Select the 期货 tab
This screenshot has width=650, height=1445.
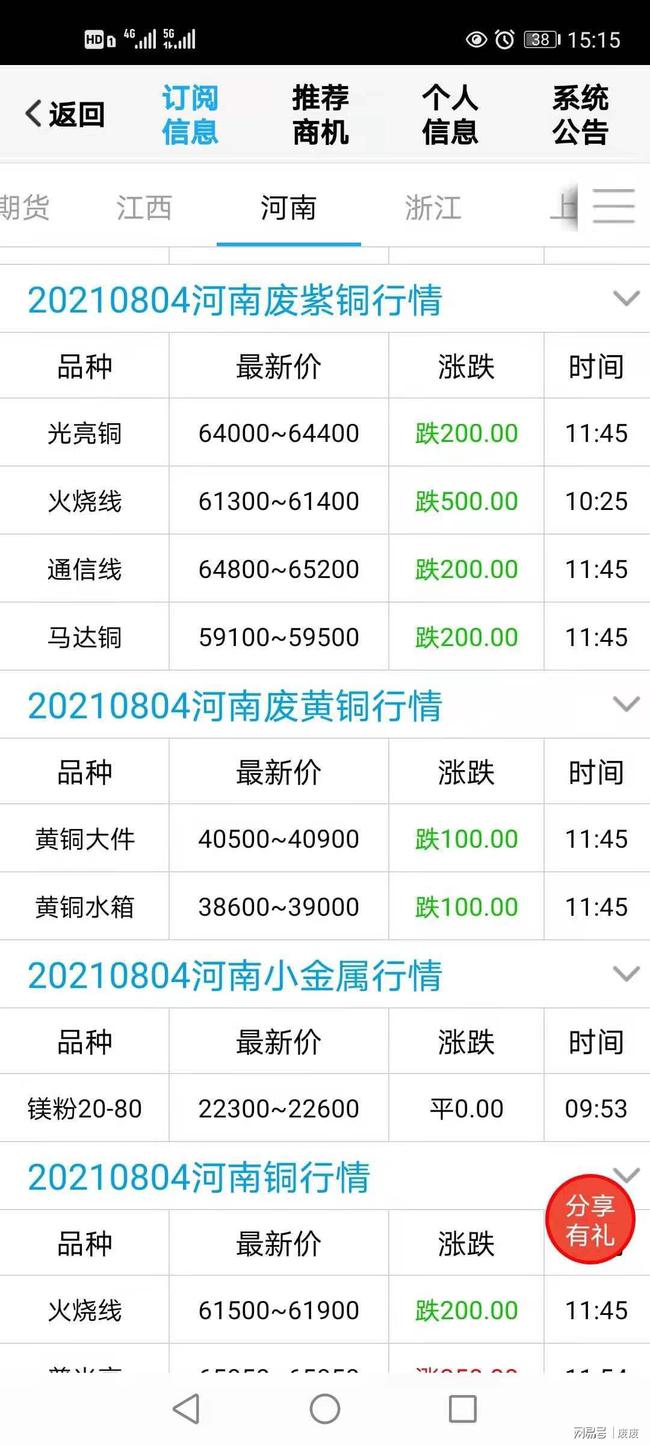[25, 207]
